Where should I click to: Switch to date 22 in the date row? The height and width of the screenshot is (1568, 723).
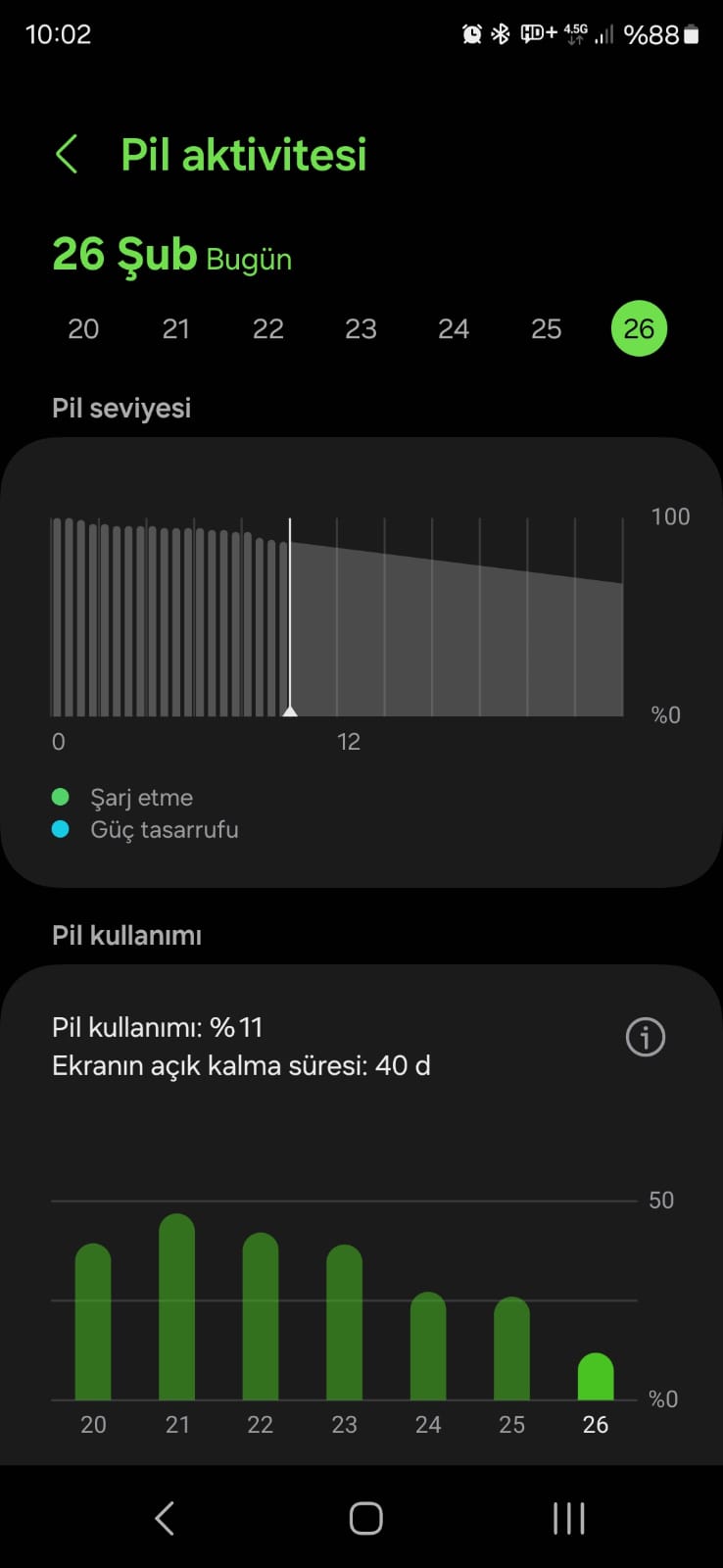click(x=268, y=329)
